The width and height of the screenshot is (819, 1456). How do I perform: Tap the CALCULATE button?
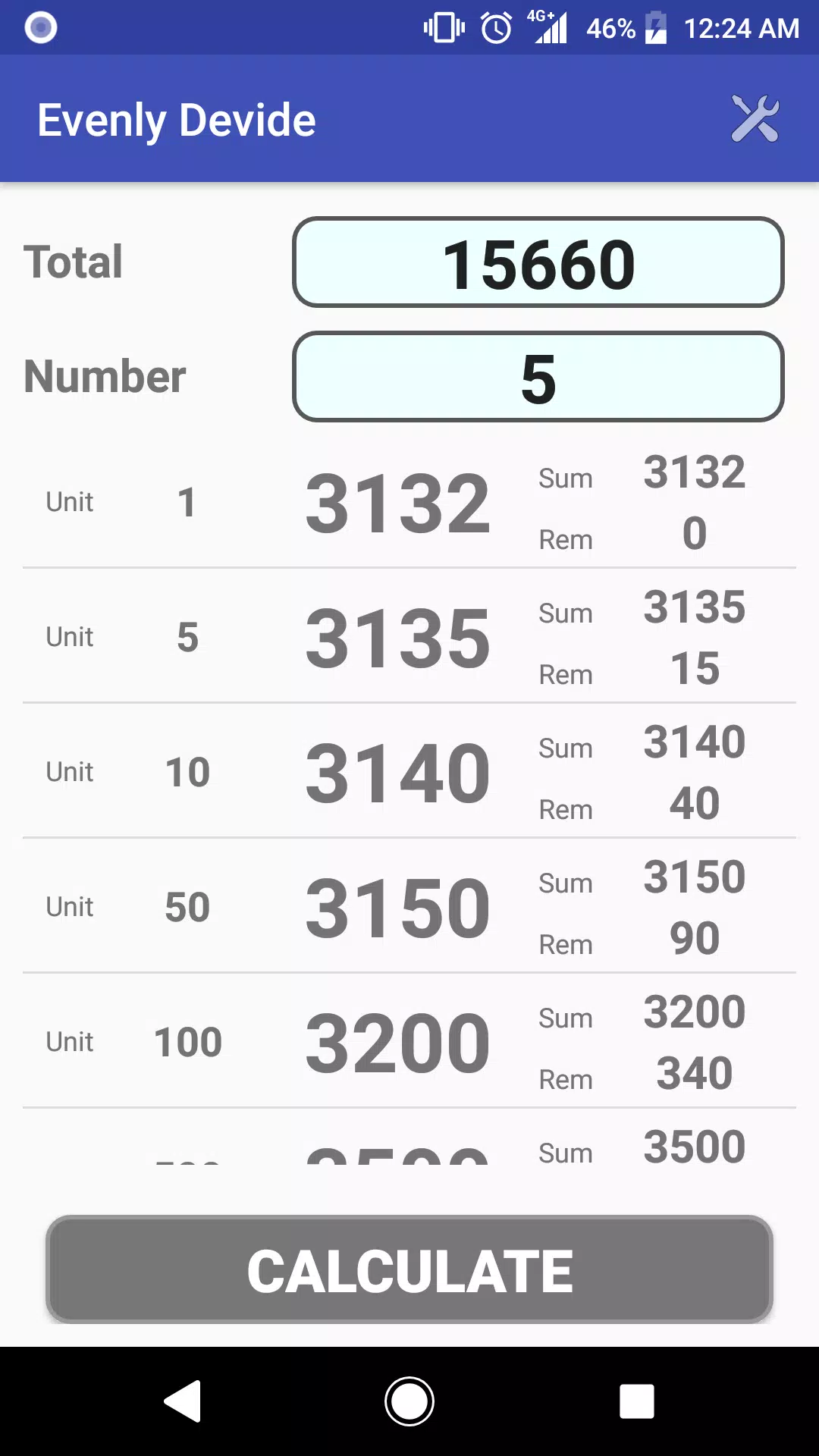click(x=409, y=1270)
